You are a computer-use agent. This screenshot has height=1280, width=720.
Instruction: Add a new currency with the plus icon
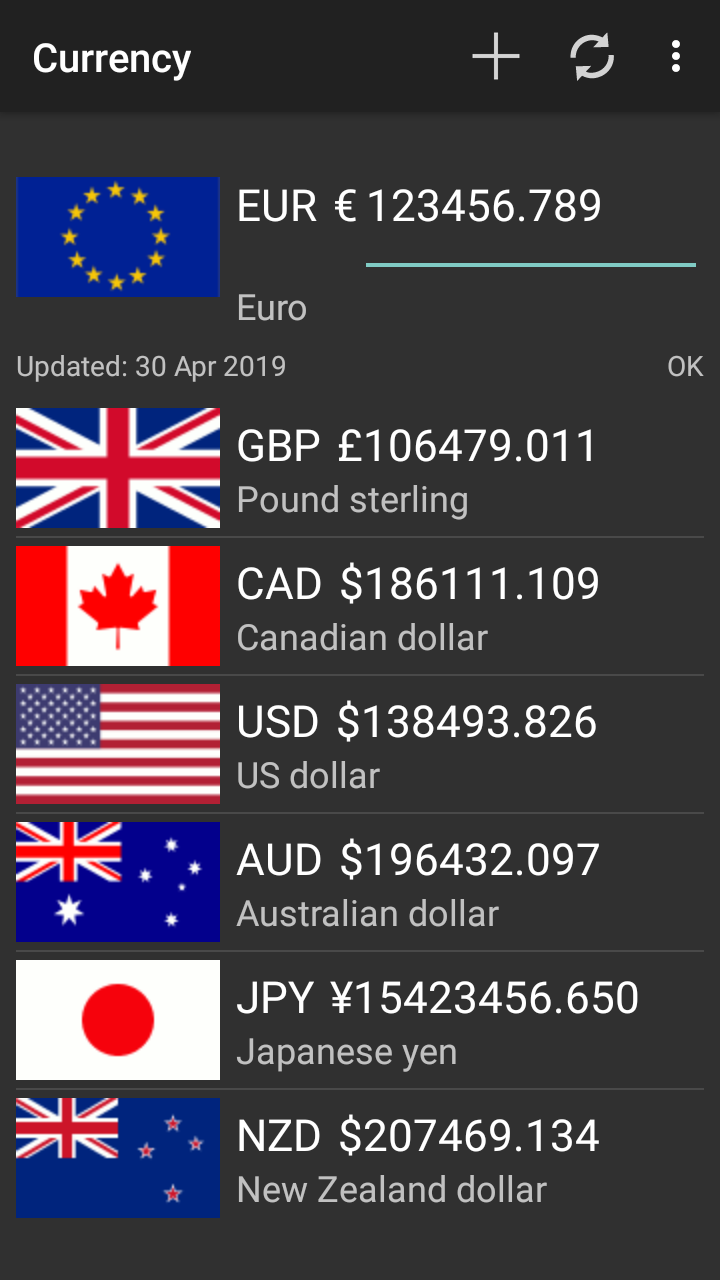pyautogui.click(x=496, y=57)
